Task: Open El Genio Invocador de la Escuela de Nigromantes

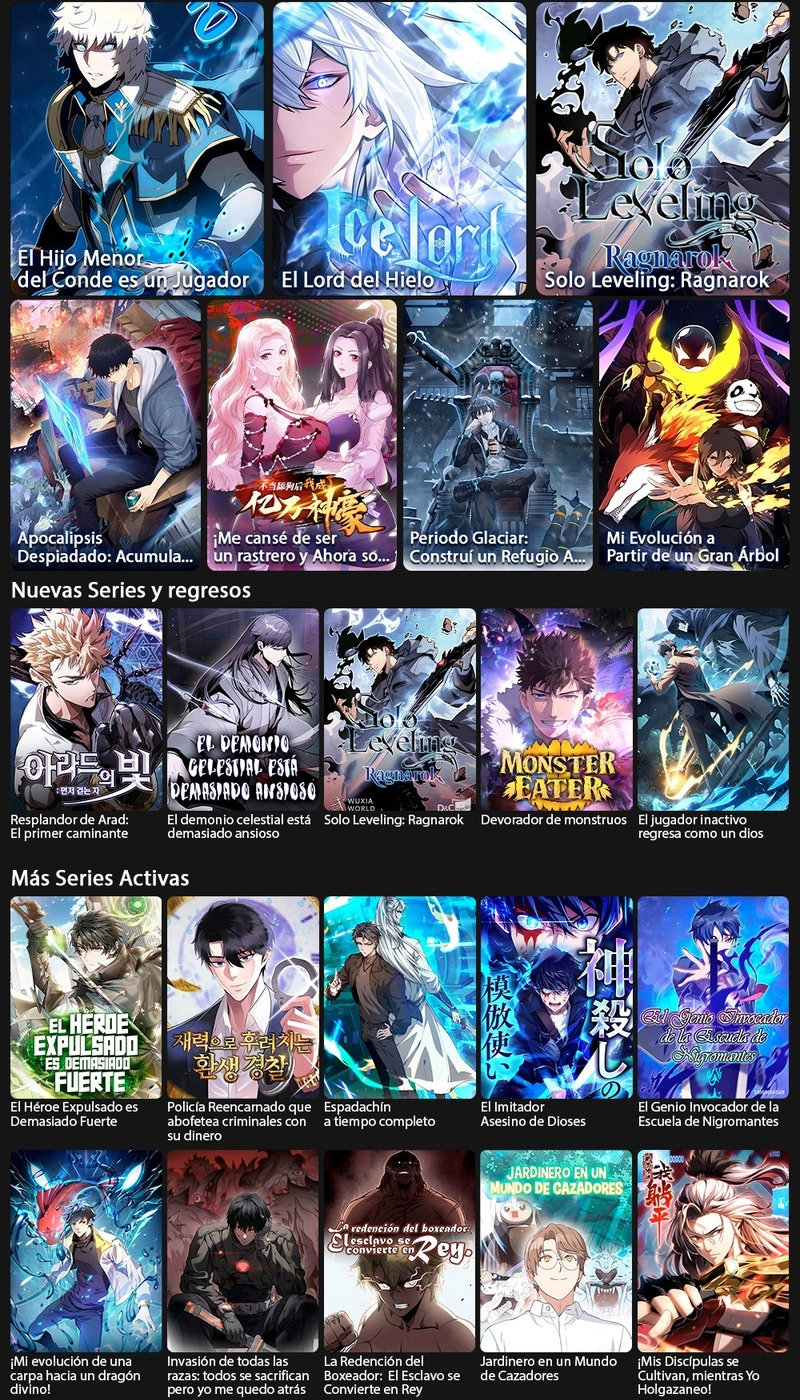Action: pos(713,996)
